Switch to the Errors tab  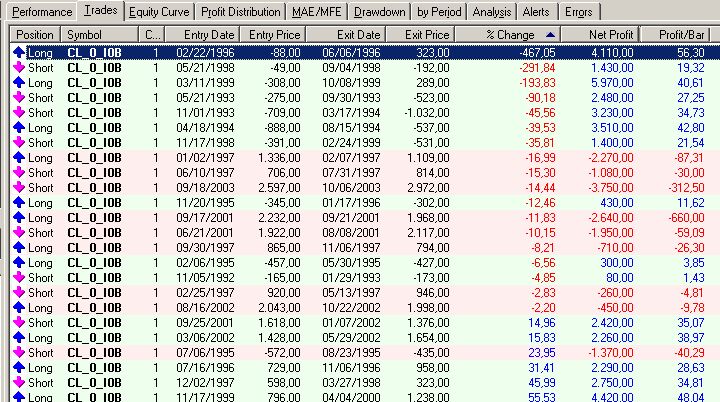[578, 12]
